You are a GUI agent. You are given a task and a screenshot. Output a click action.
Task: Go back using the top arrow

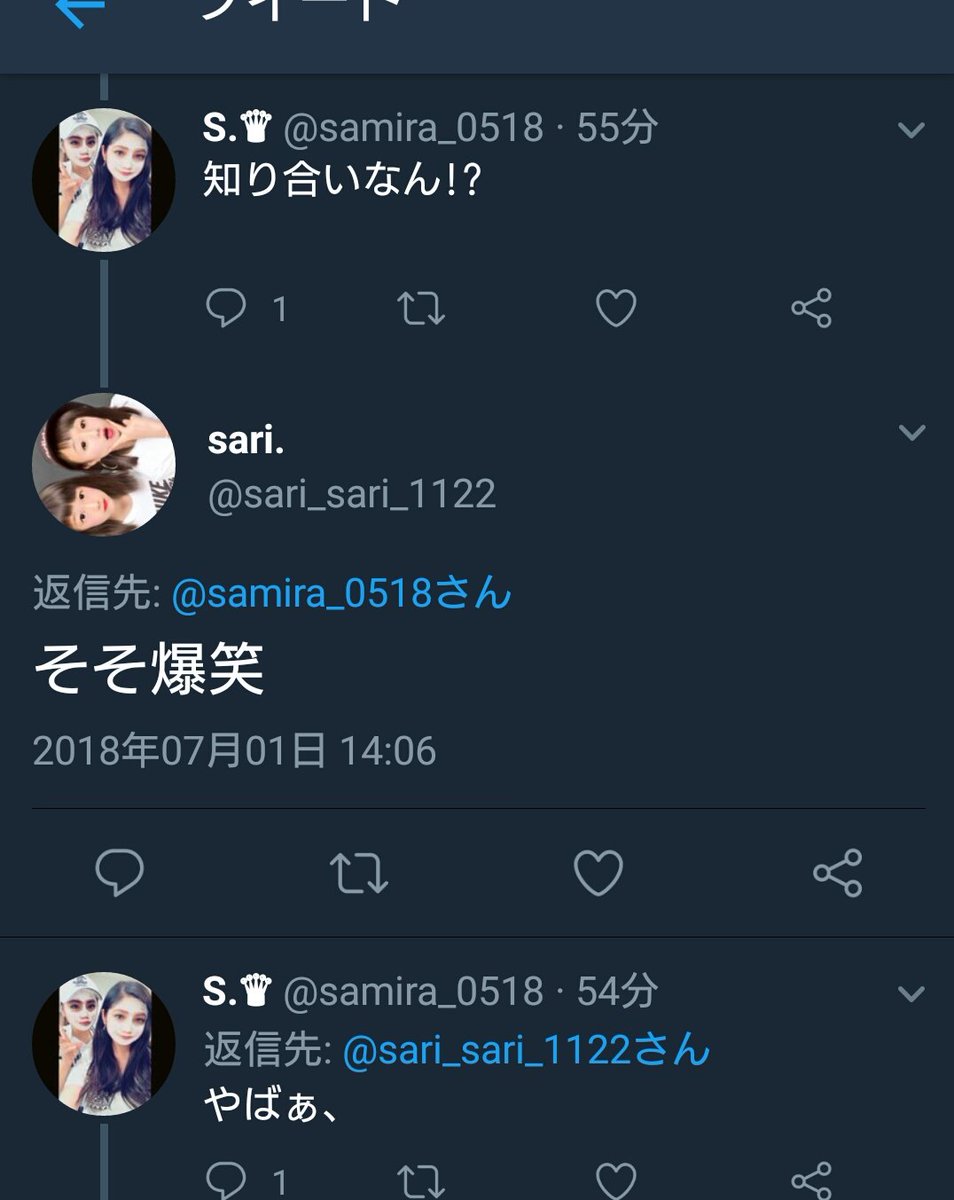pos(80,10)
